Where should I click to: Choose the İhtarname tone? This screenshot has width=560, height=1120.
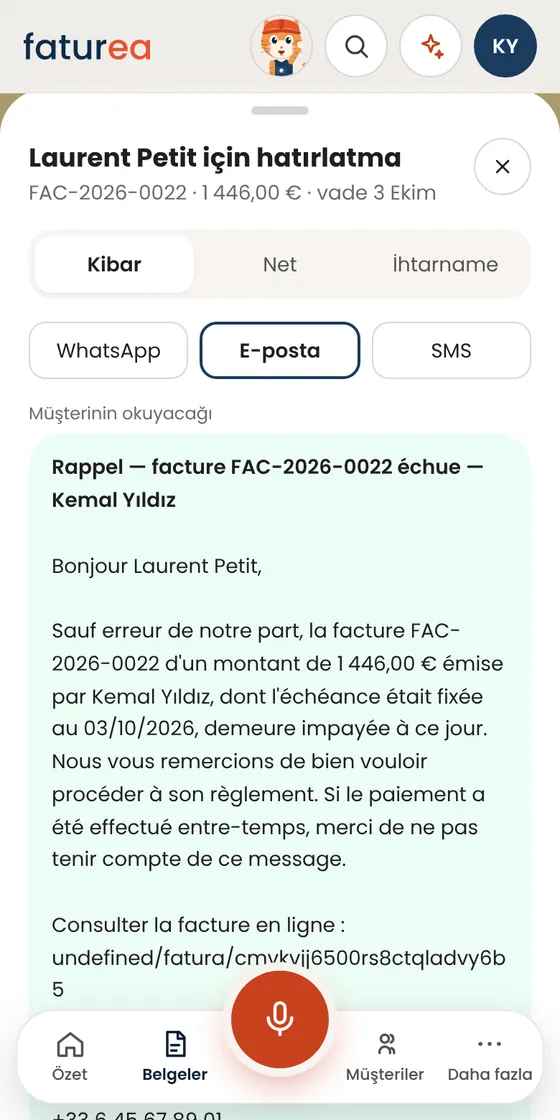445,264
